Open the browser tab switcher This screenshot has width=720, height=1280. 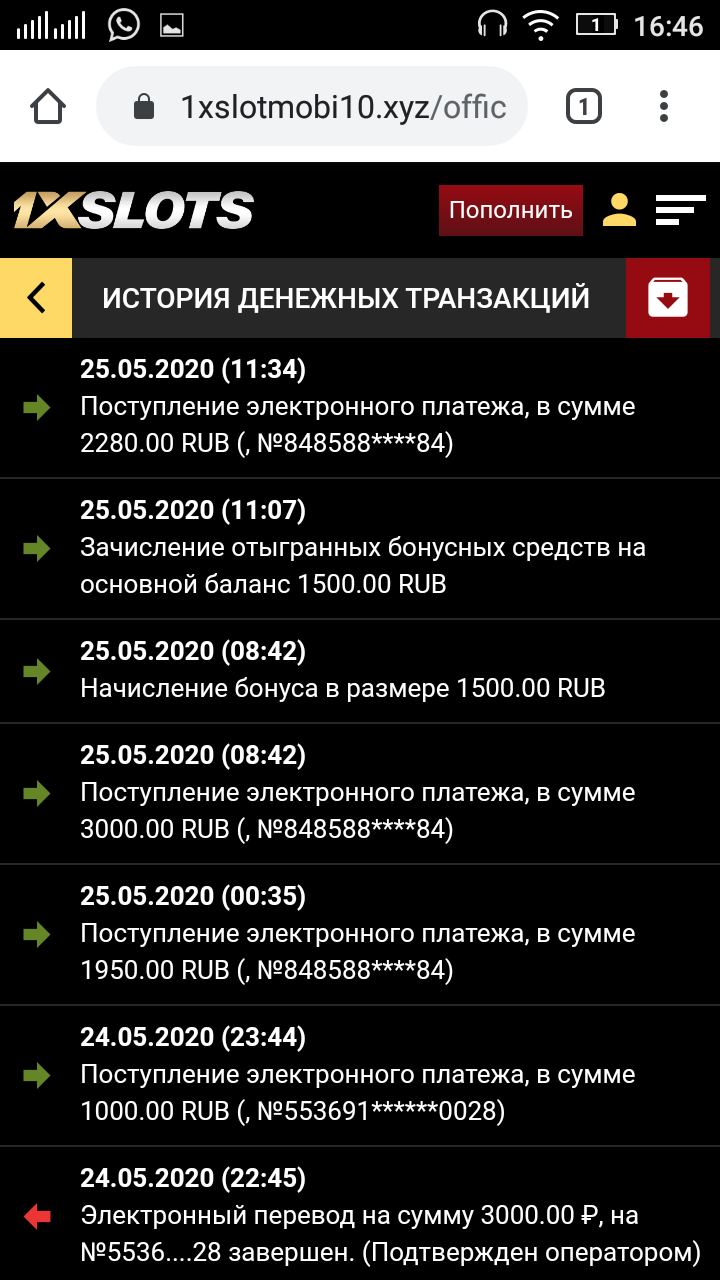click(584, 106)
